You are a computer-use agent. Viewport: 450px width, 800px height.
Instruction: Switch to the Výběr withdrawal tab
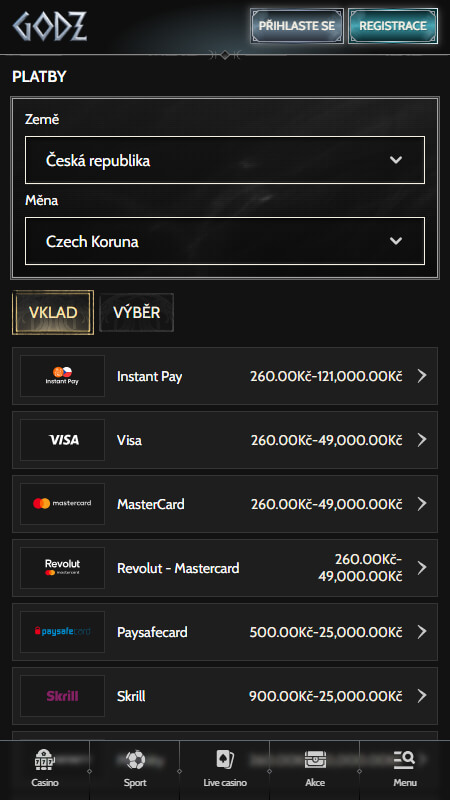pyautogui.click(x=136, y=312)
